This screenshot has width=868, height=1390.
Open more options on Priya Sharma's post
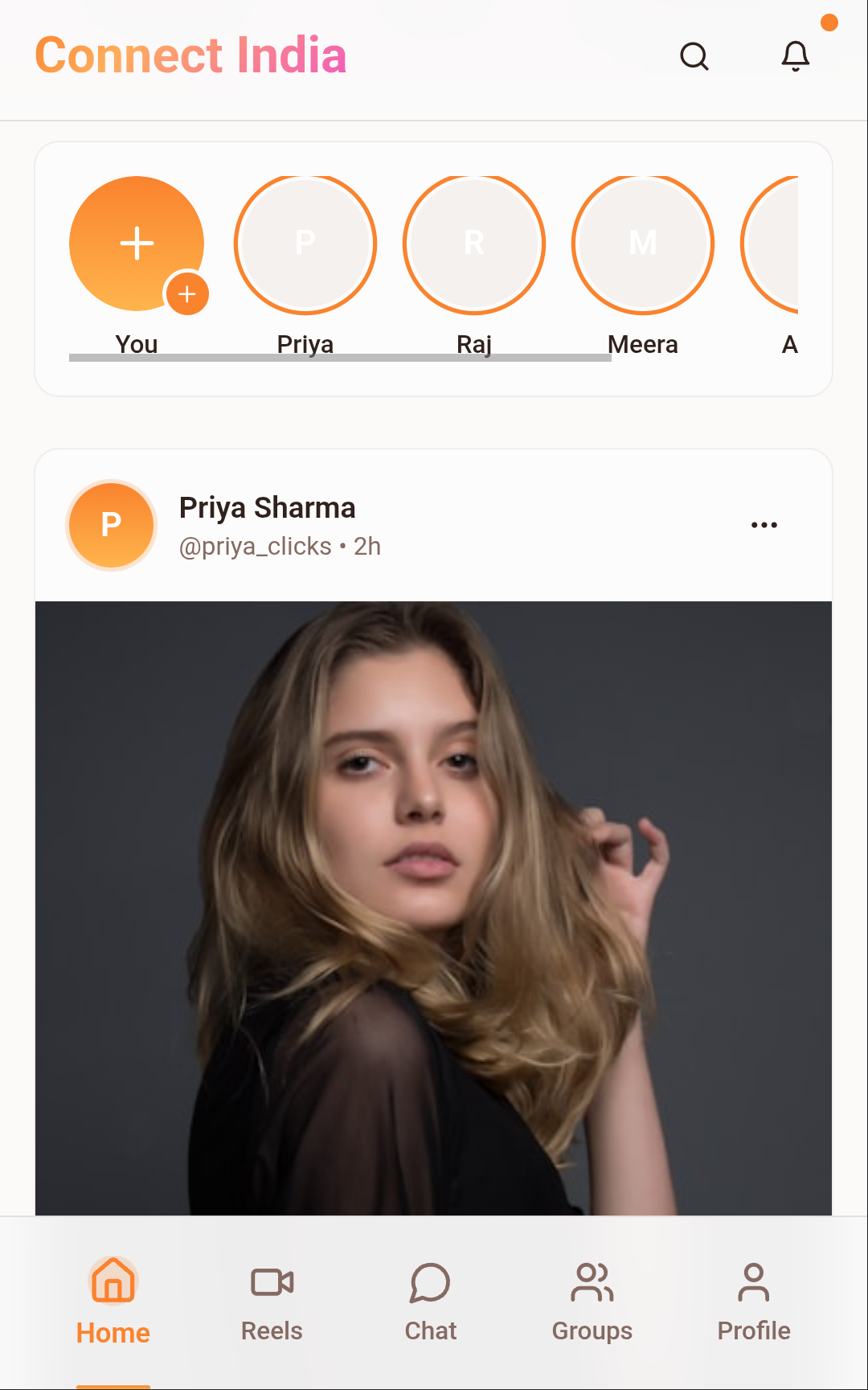coord(764,525)
